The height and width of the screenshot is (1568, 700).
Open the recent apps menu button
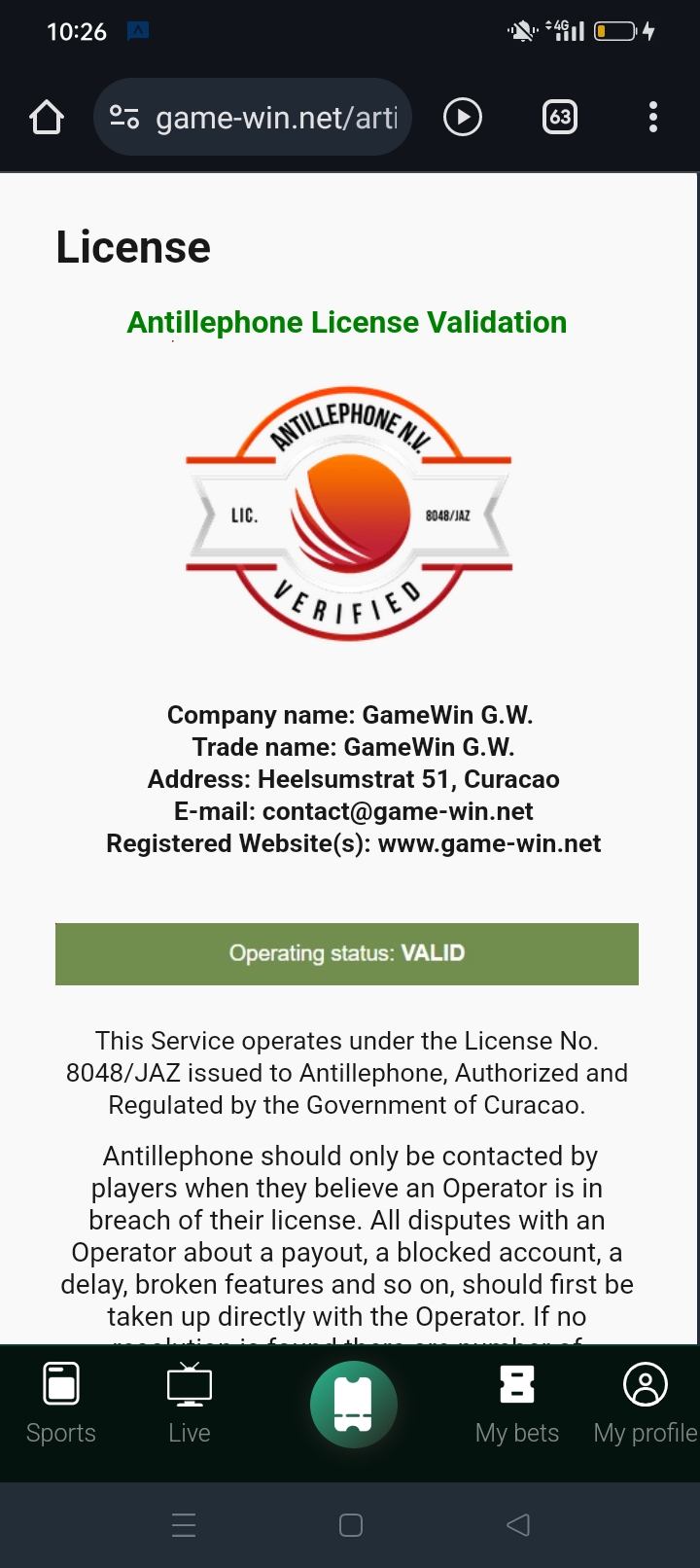(184, 1524)
